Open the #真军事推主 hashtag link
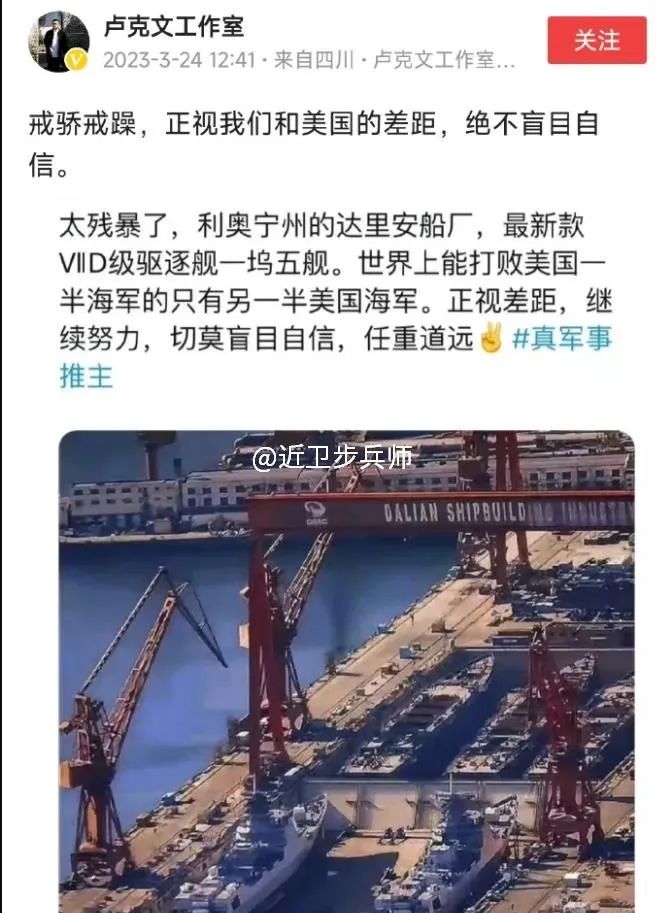This screenshot has height=913, width=666. [561, 338]
